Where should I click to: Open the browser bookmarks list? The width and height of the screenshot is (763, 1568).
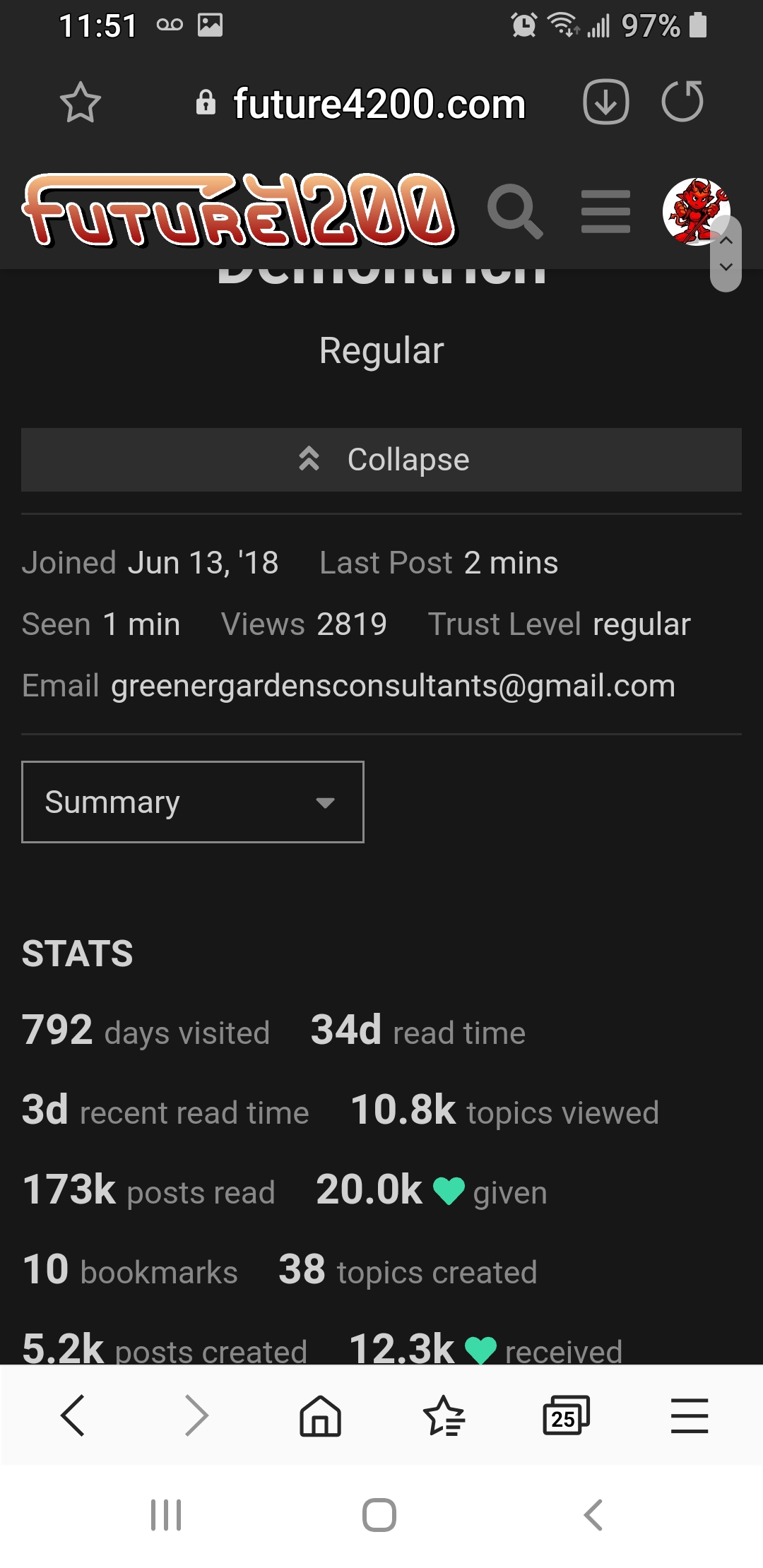(444, 1415)
